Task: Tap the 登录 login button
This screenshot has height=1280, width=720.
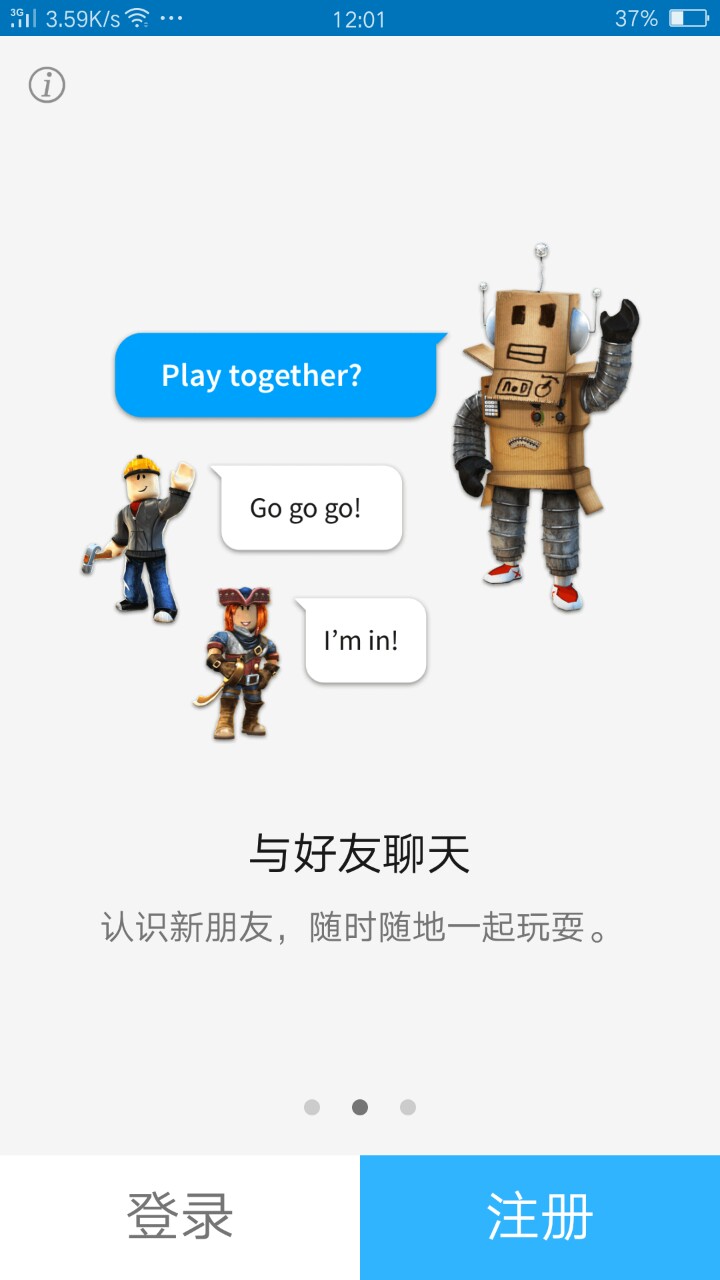Action: click(180, 1217)
